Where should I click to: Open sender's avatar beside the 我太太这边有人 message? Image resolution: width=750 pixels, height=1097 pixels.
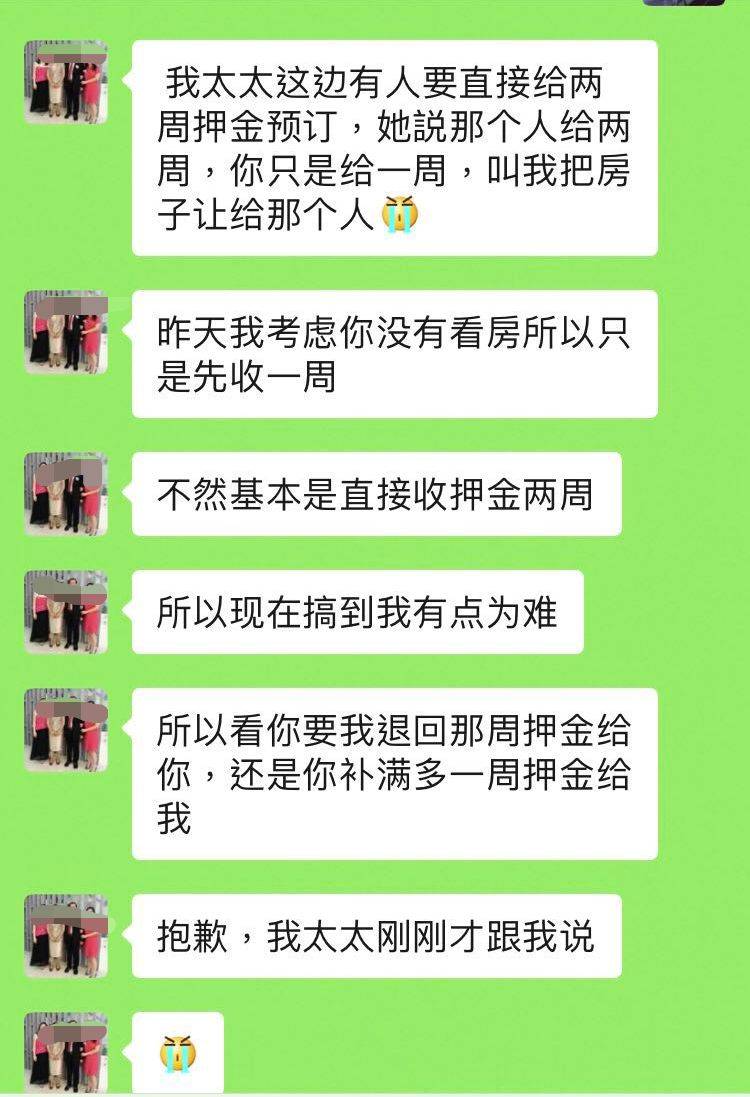[66, 82]
